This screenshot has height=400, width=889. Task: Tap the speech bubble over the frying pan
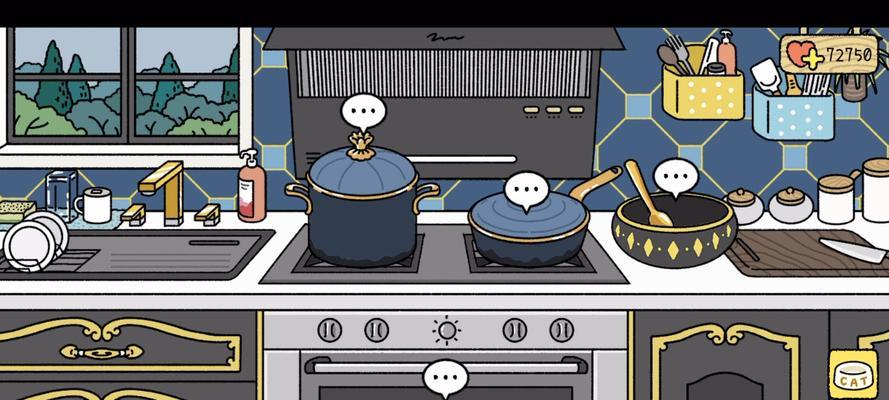point(526,190)
